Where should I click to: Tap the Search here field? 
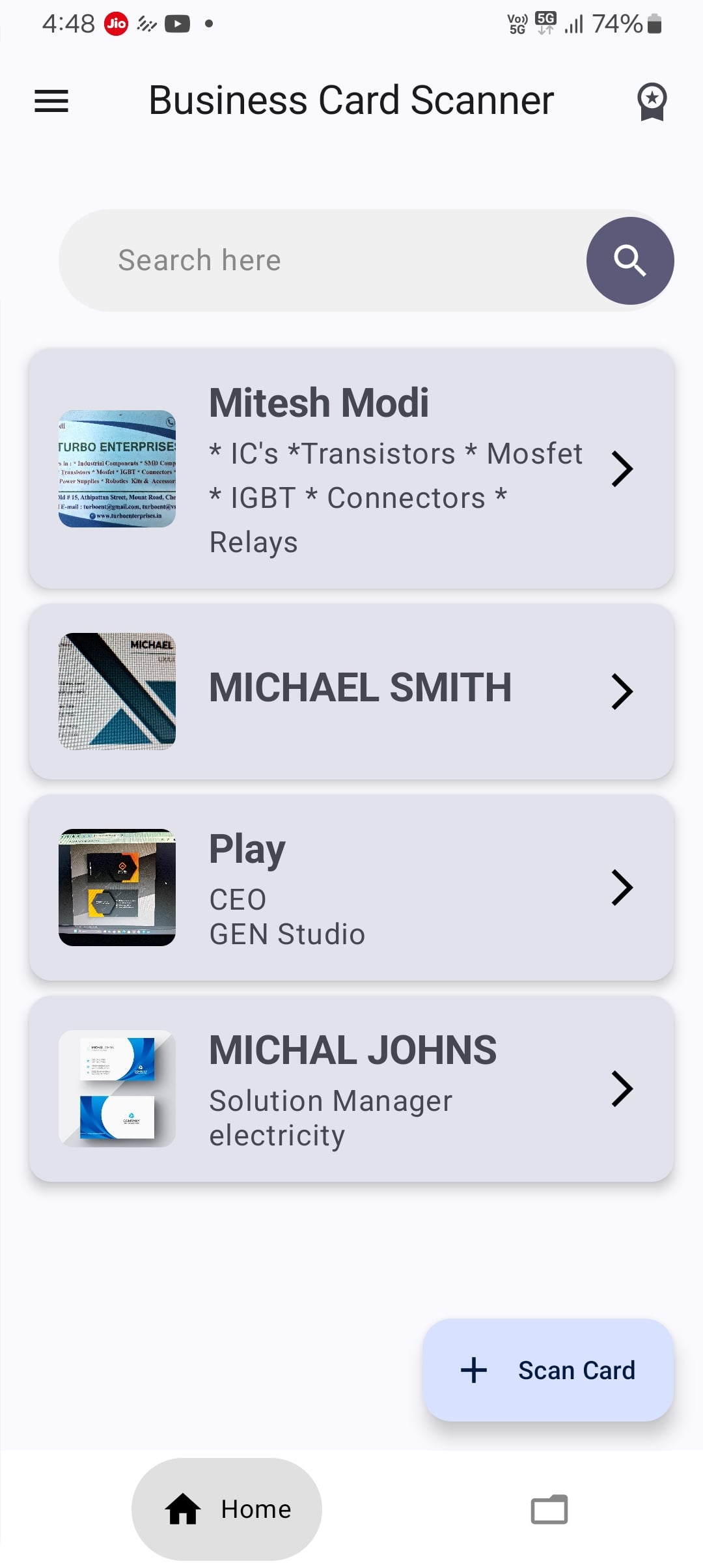click(x=319, y=260)
